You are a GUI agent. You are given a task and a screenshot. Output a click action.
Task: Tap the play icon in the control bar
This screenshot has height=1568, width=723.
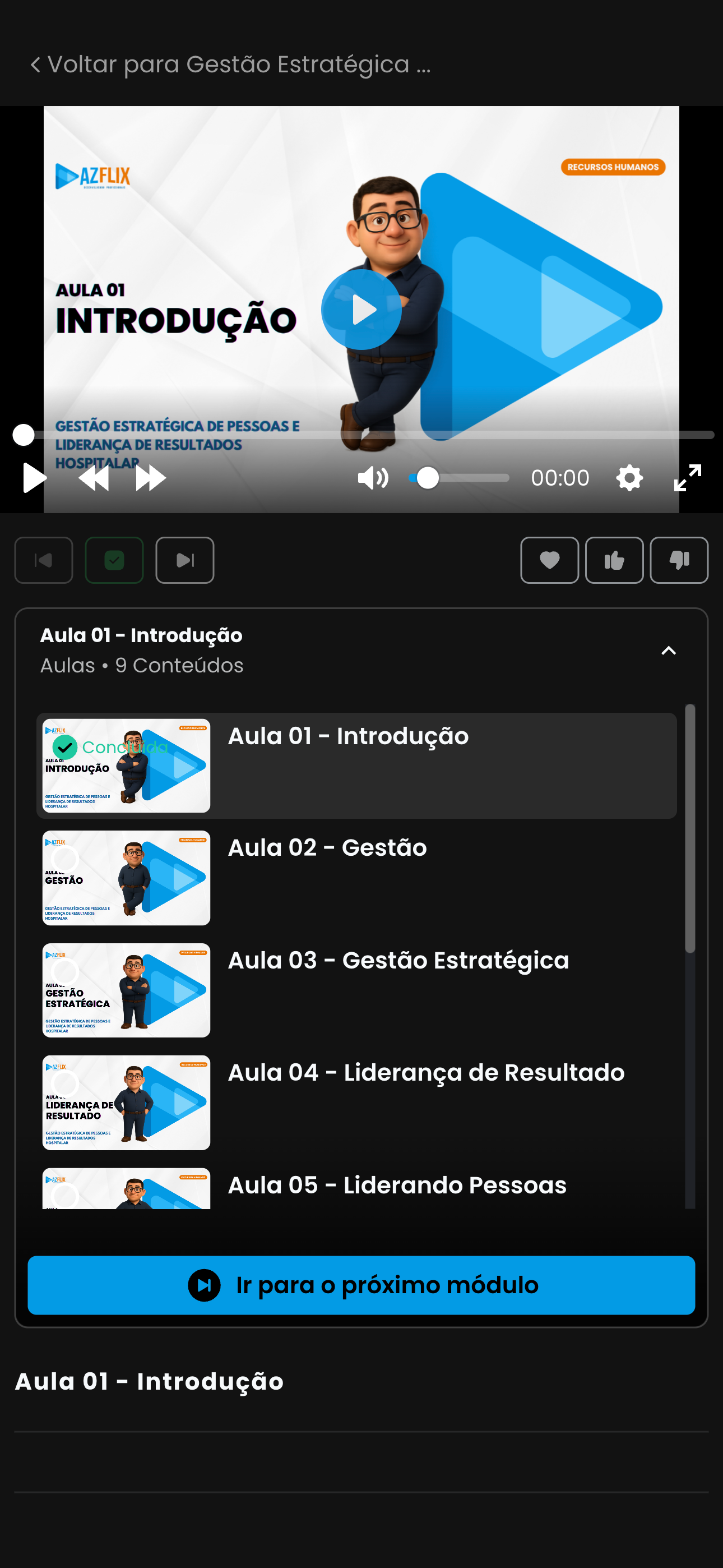point(34,478)
